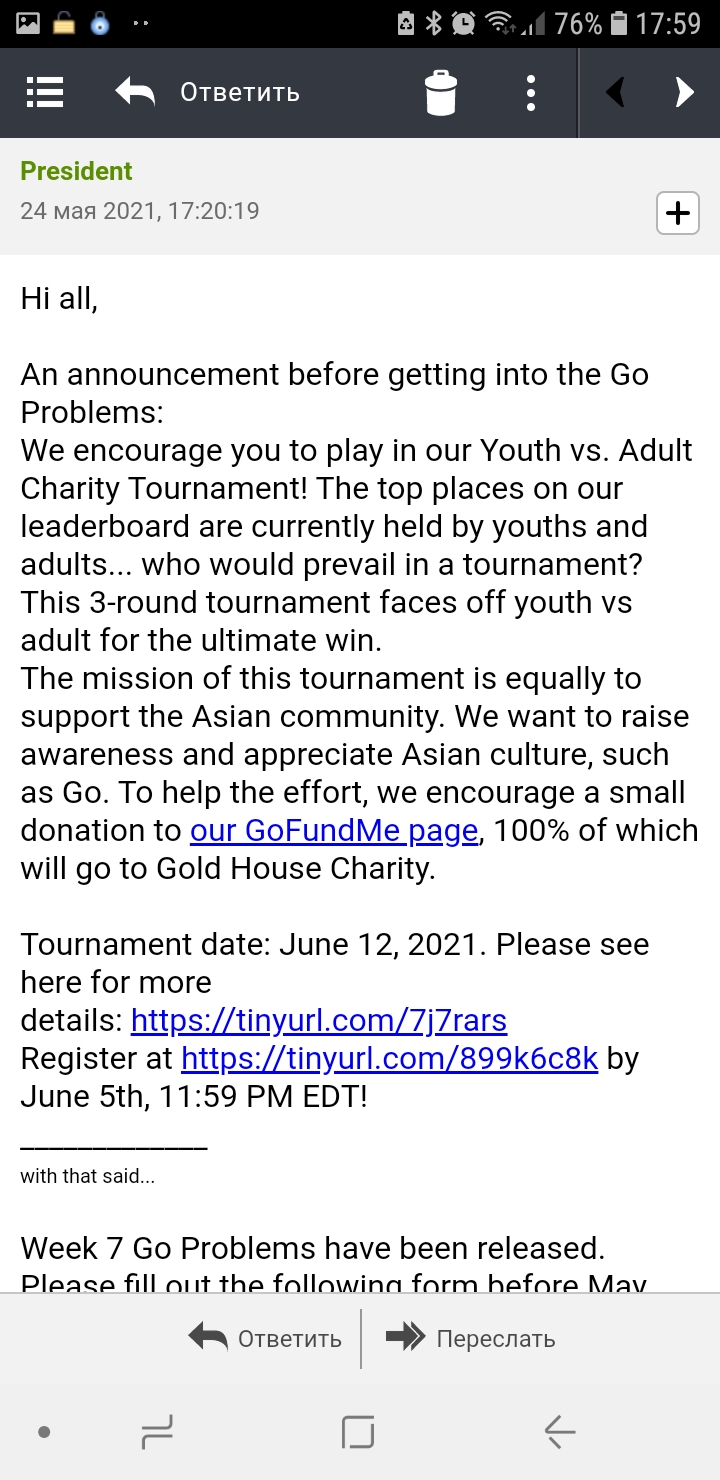Go to the next message arrow
Image resolution: width=720 pixels, height=1480 pixels.
pyautogui.click(x=684, y=93)
